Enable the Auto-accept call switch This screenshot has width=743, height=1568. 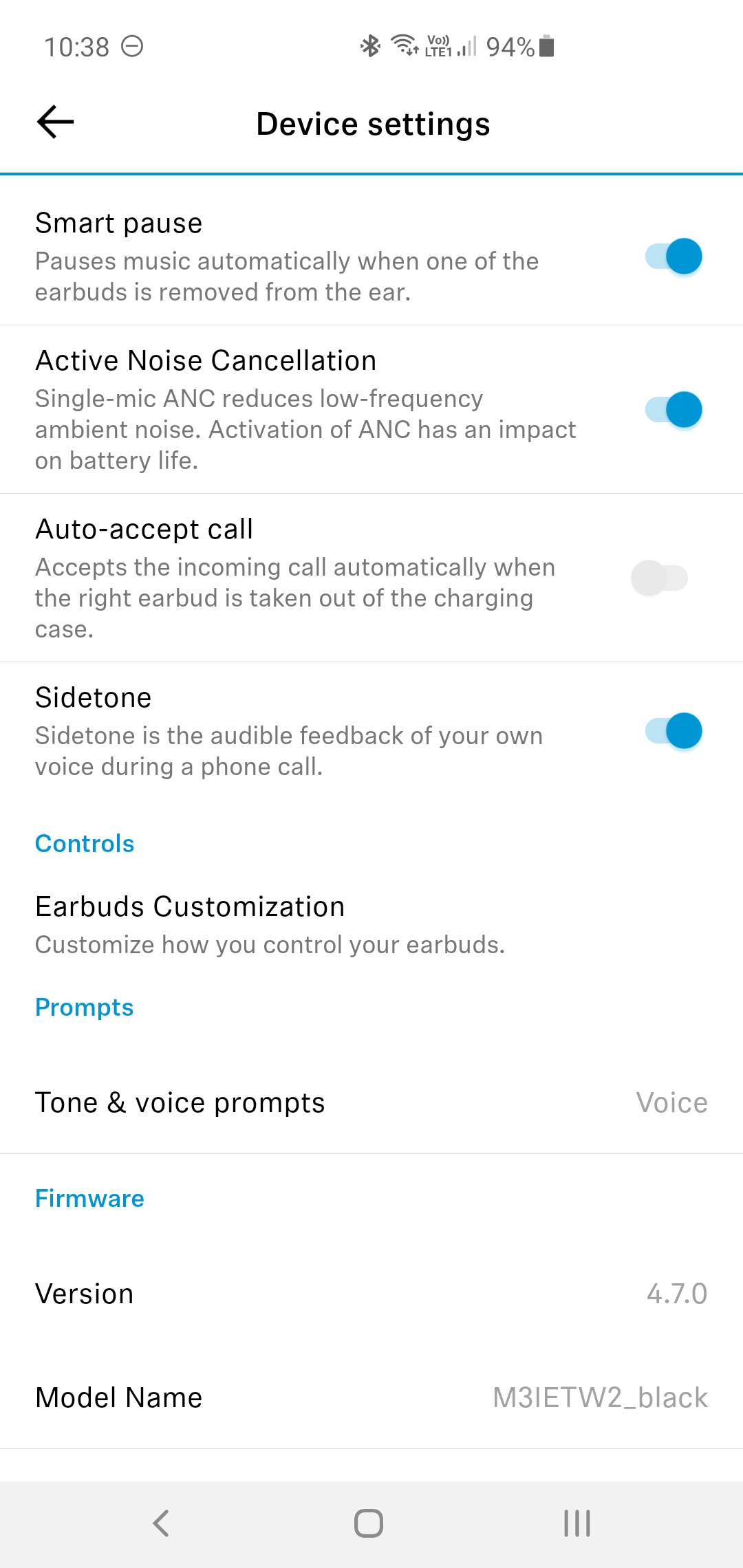coord(660,578)
